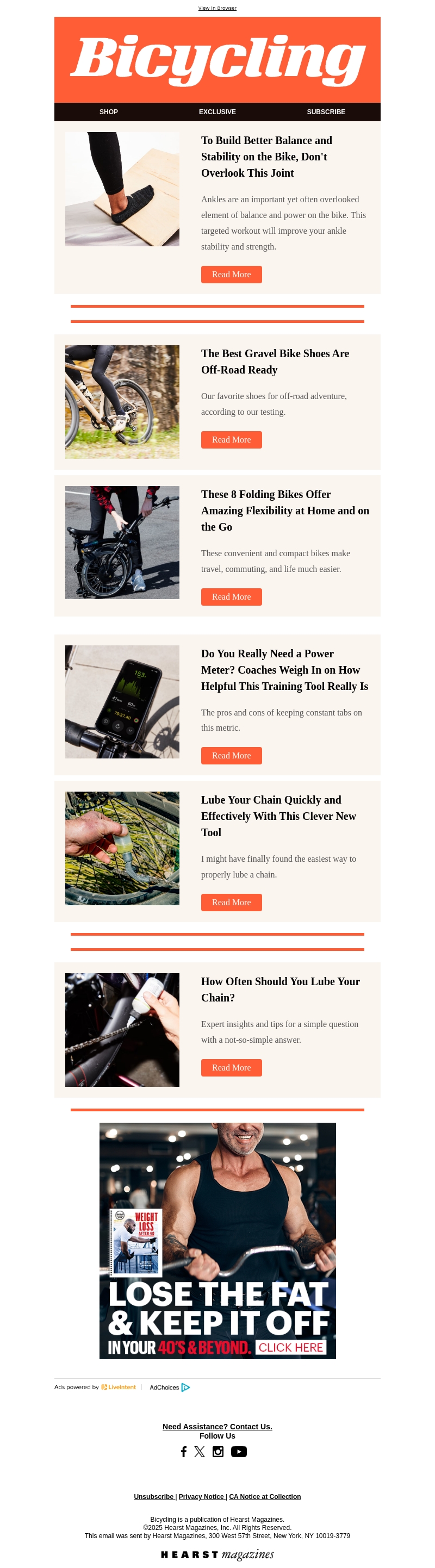This screenshot has width=435, height=1568.
Task: Go to the SHOP section
Action: pos(108,112)
